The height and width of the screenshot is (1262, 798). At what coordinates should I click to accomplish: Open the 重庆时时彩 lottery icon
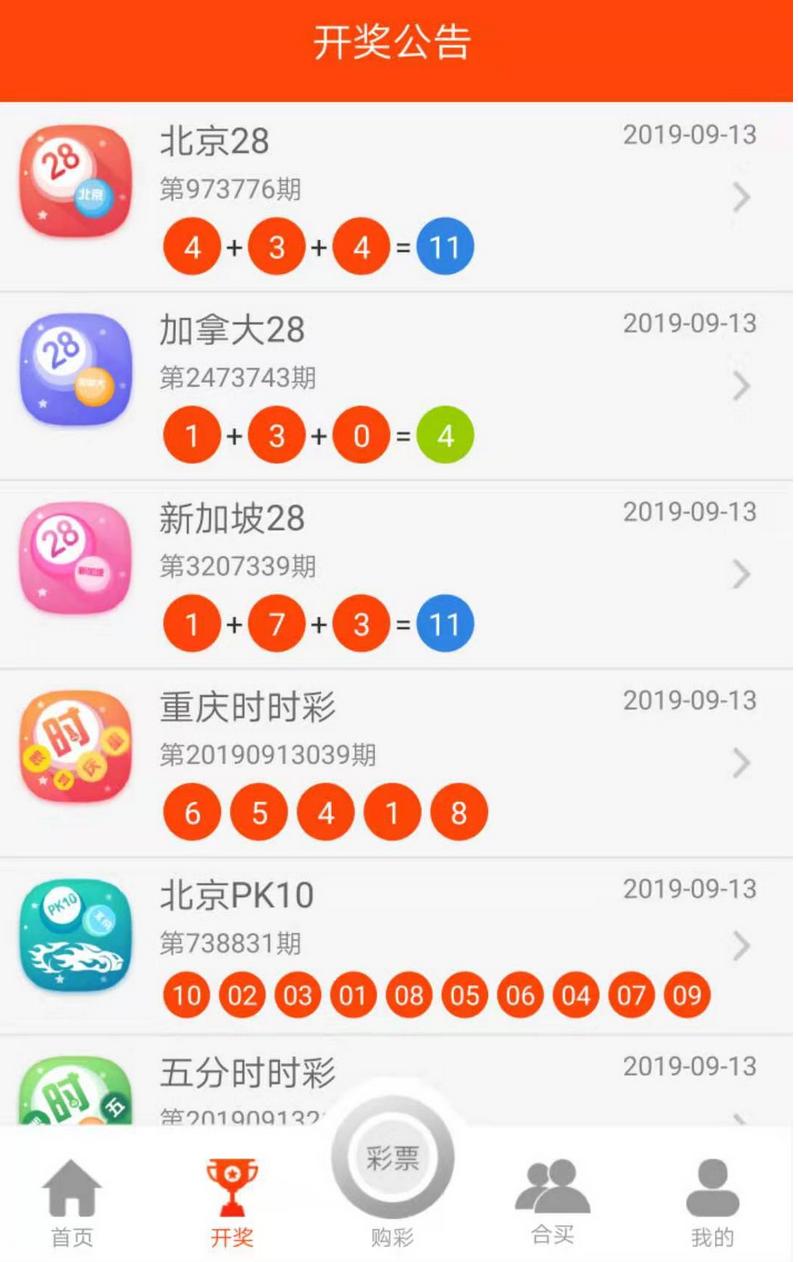[x=75, y=748]
